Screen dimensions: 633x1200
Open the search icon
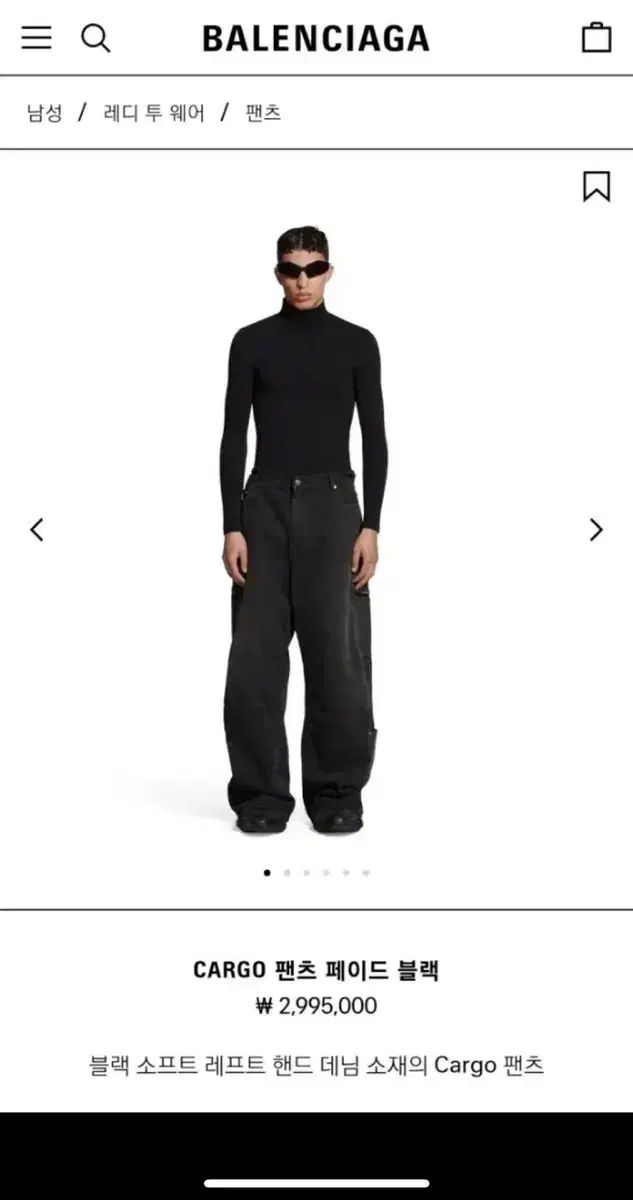[x=95, y=38]
